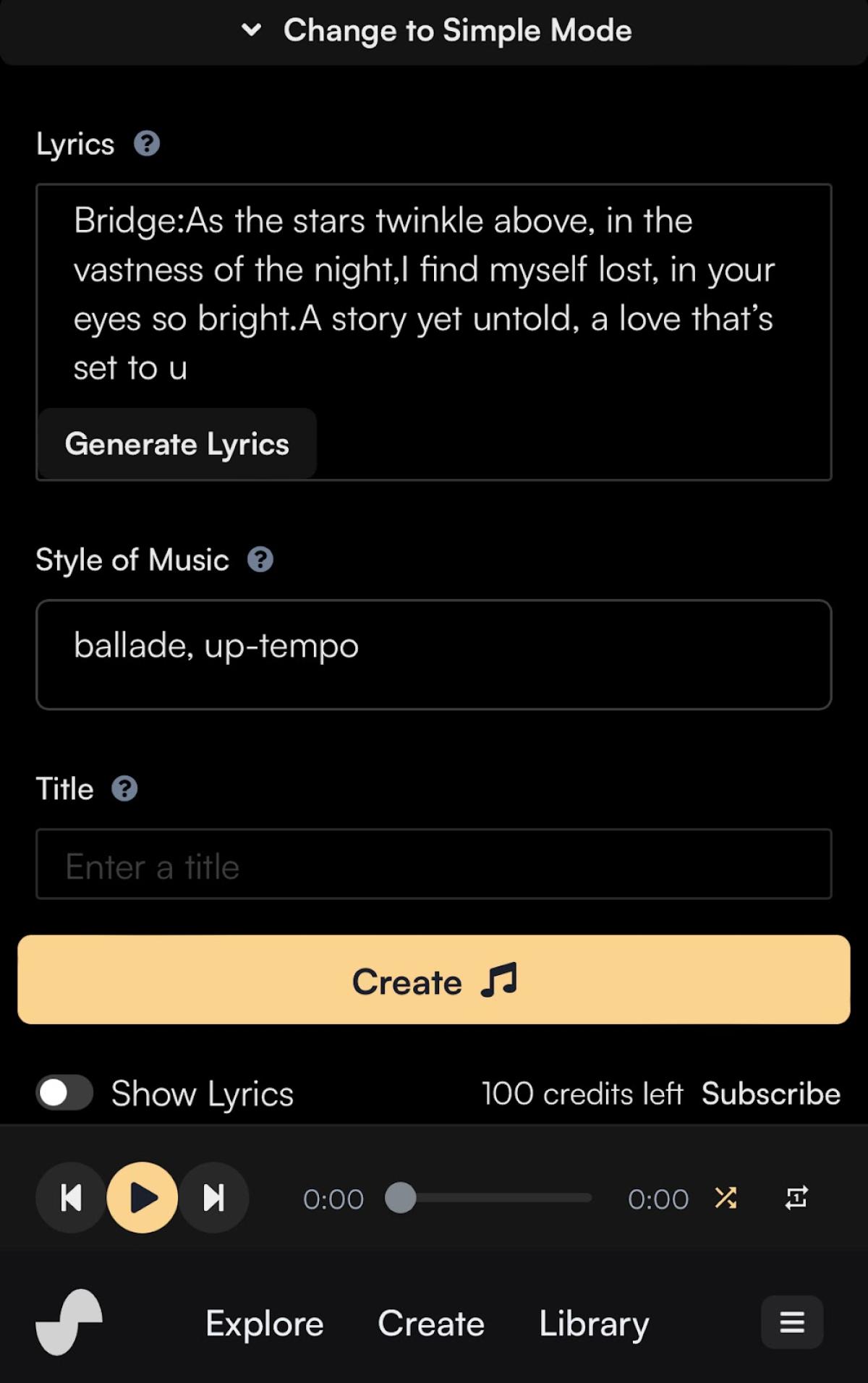Enable shuffle playback
This screenshot has width=868, height=1383.
point(726,1198)
